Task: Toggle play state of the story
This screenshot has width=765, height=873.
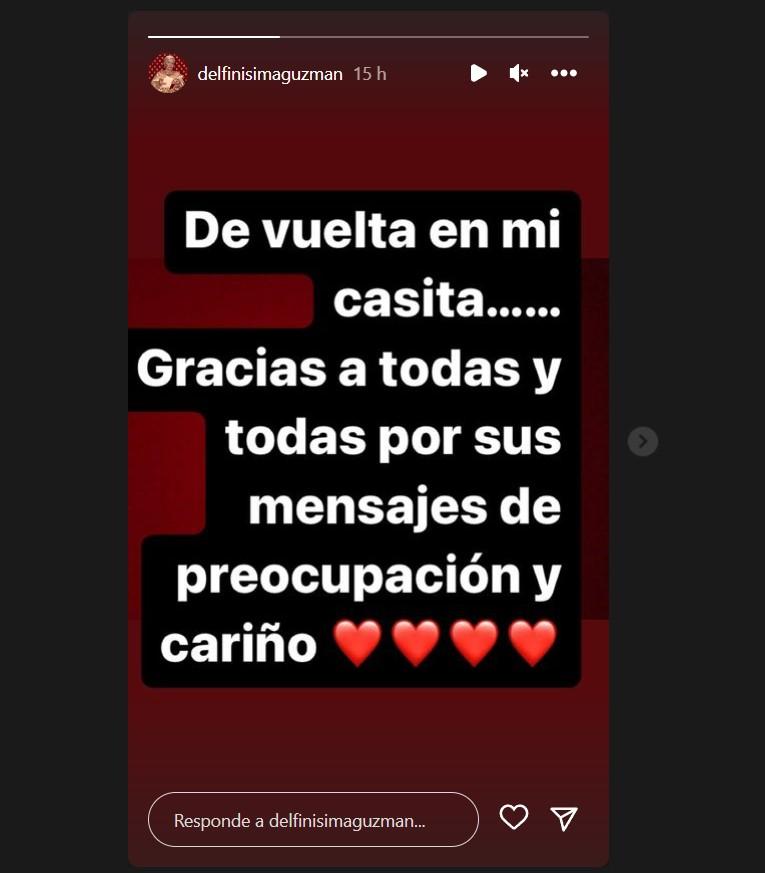Action: pos(478,73)
